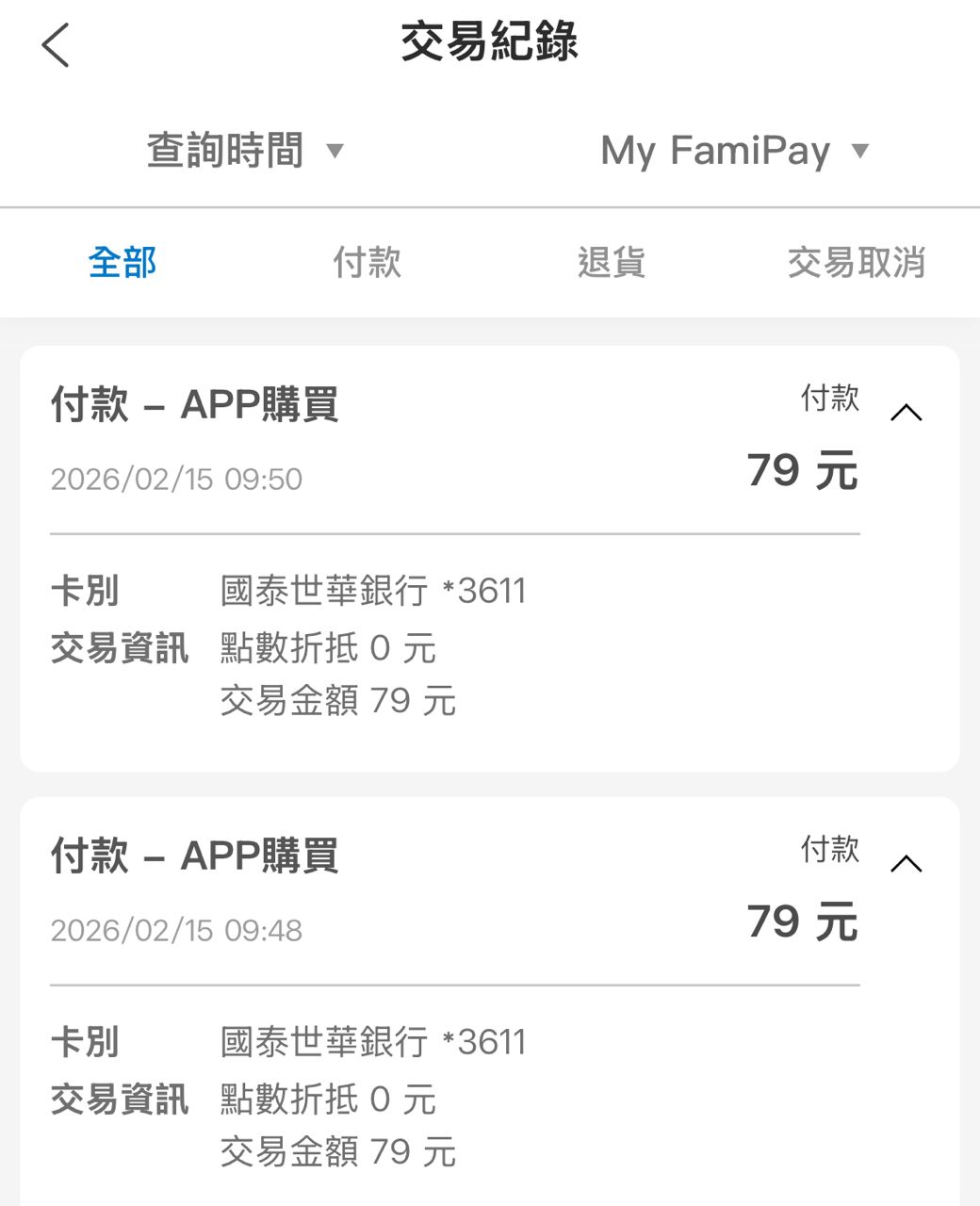980x1206 pixels.
Task: Select the 退貨 tab
Action: click(x=612, y=262)
